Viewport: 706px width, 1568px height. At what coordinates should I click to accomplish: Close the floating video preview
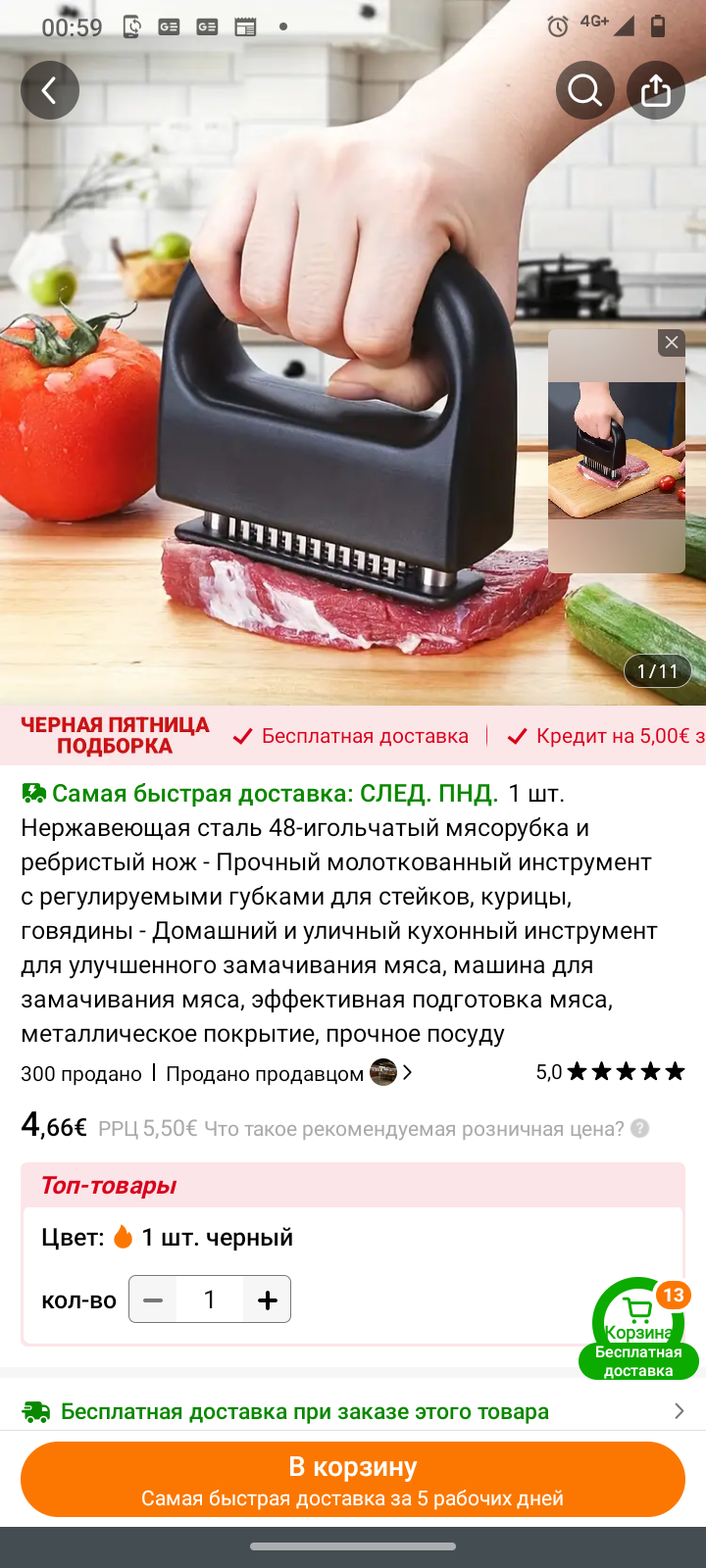672,342
